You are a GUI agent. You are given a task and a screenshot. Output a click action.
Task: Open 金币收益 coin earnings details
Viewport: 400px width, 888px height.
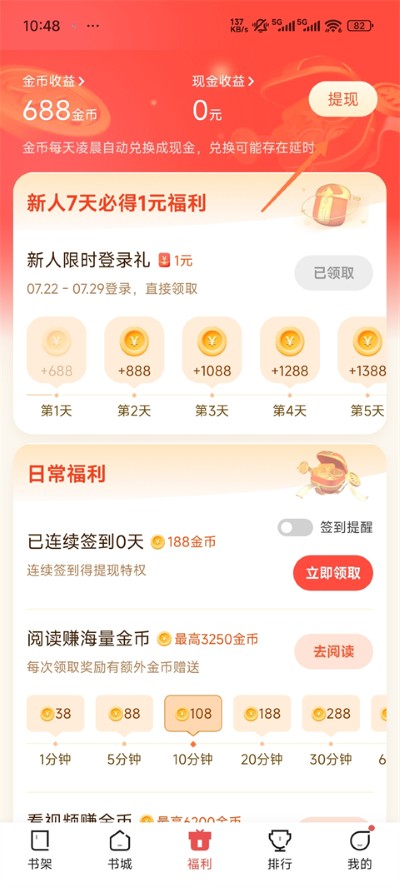pos(53,82)
